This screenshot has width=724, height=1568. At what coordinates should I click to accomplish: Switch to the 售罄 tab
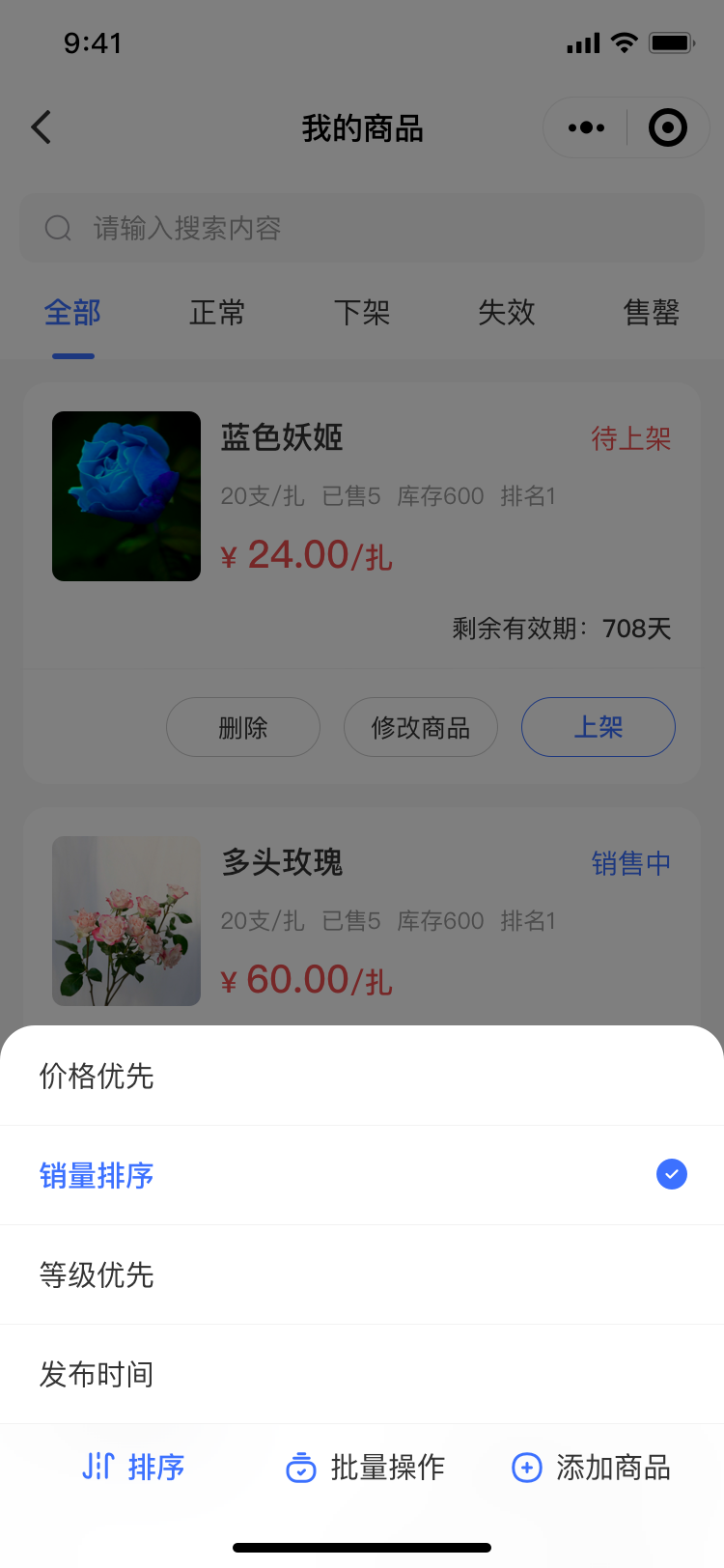pyautogui.click(x=652, y=313)
